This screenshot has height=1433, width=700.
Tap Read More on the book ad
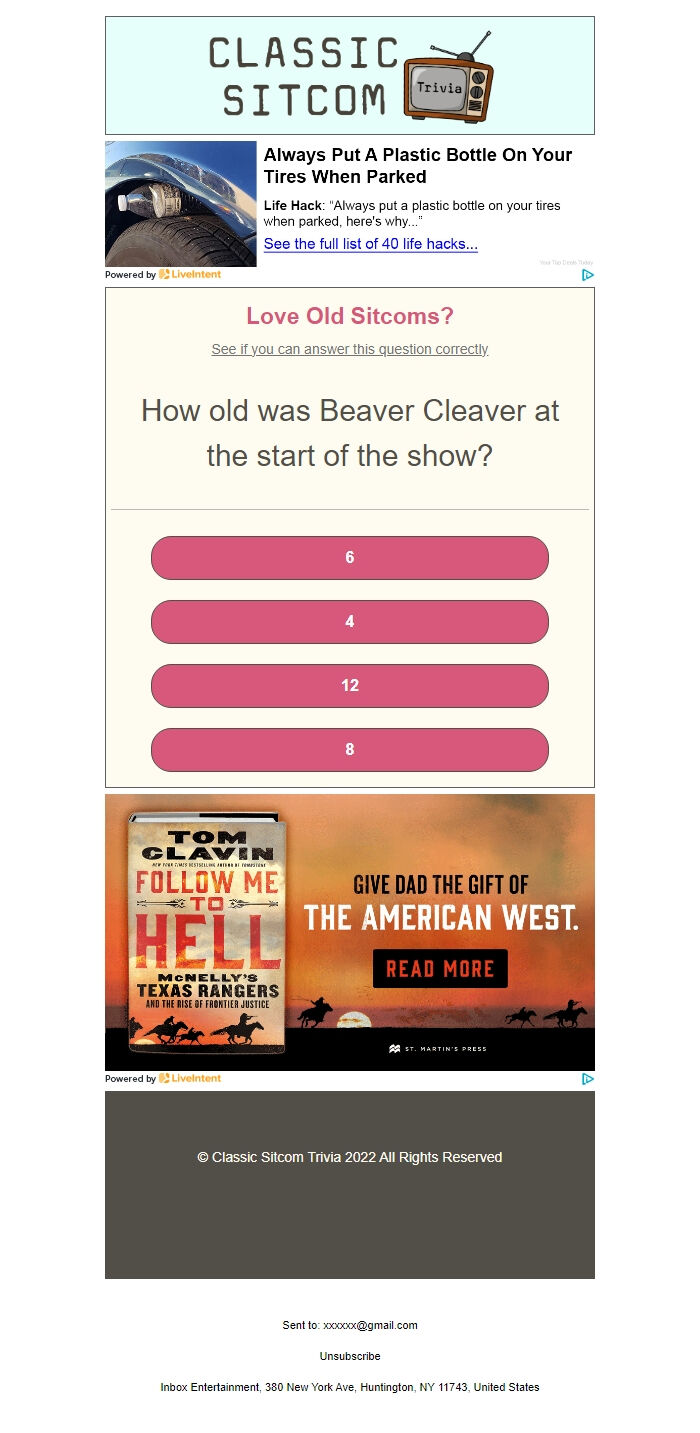[440, 968]
